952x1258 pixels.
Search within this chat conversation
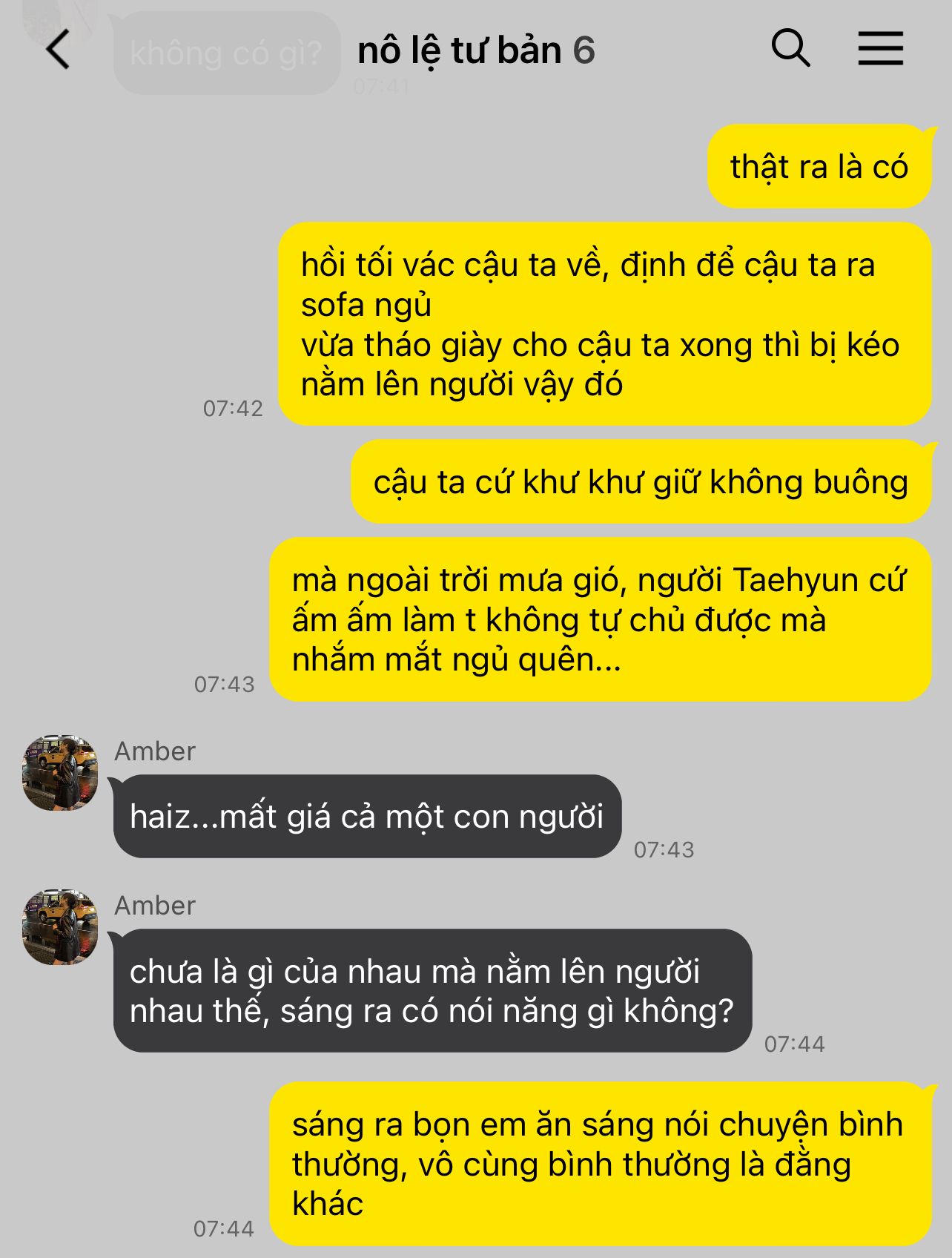[790, 49]
